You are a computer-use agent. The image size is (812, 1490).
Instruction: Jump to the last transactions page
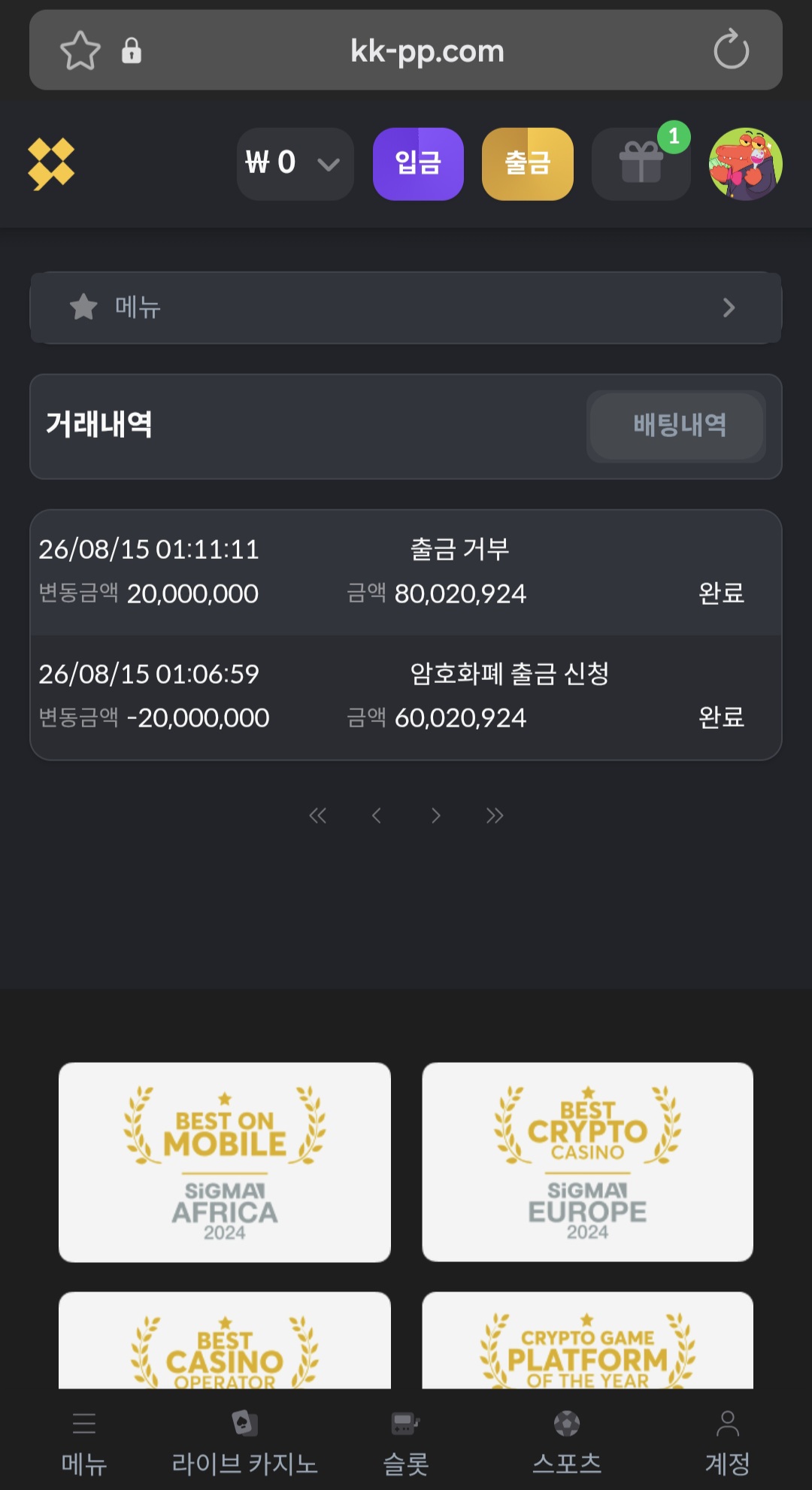[494, 815]
